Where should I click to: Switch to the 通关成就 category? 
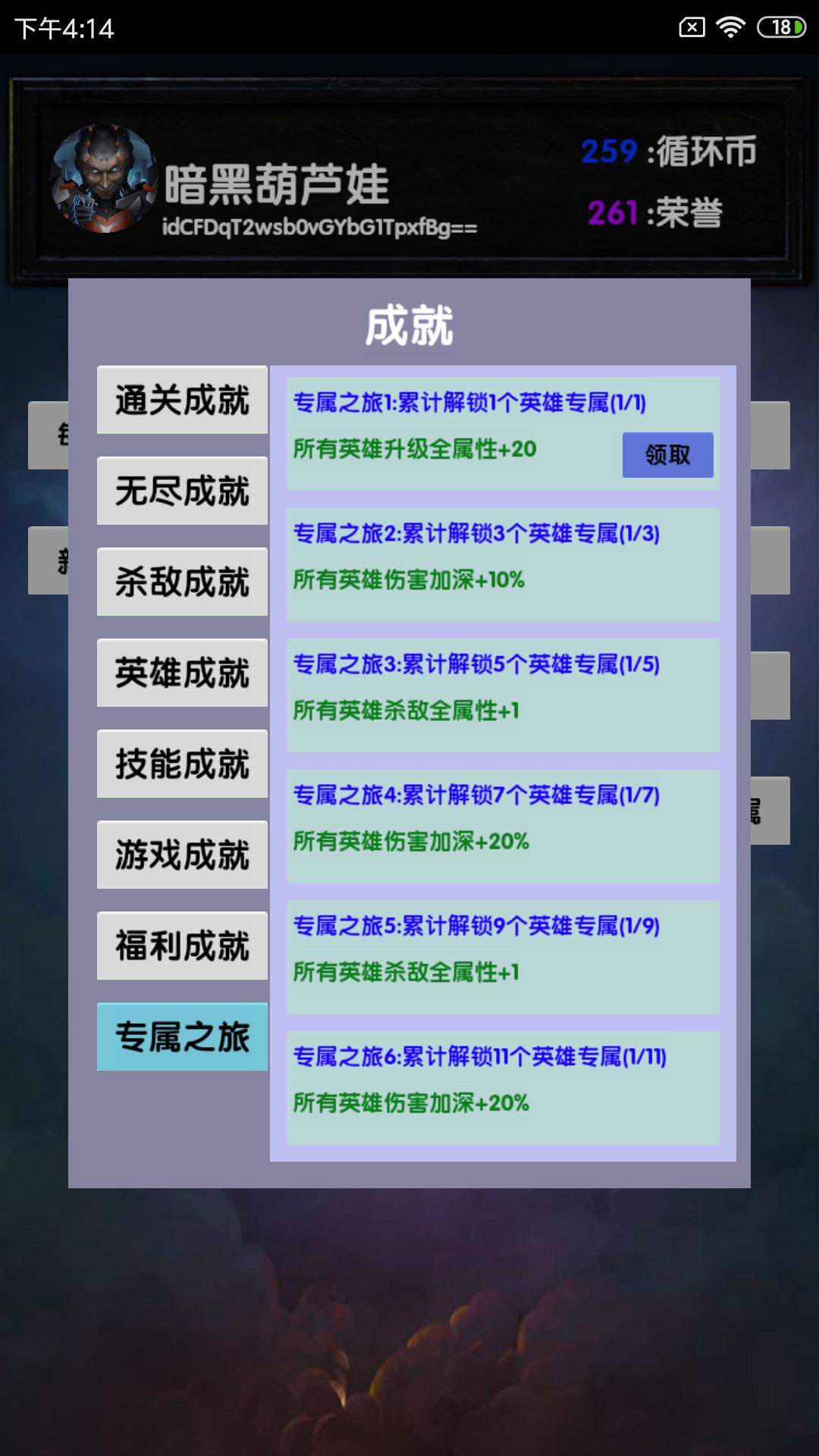(182, 400)
